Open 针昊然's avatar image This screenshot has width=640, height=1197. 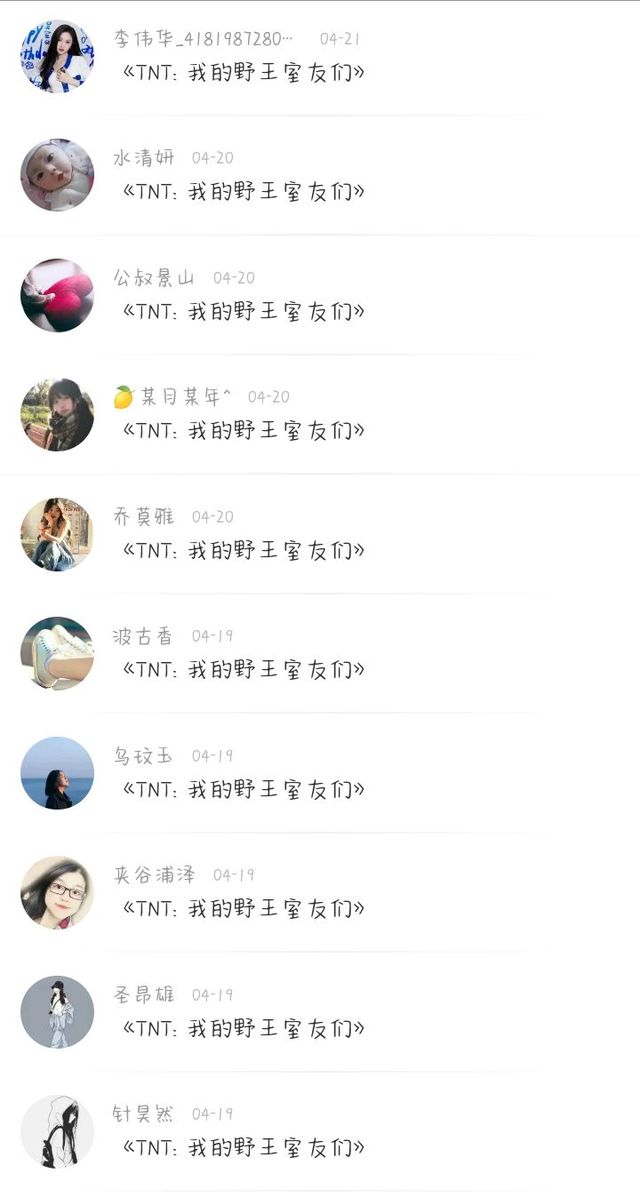pos(57,1131)
